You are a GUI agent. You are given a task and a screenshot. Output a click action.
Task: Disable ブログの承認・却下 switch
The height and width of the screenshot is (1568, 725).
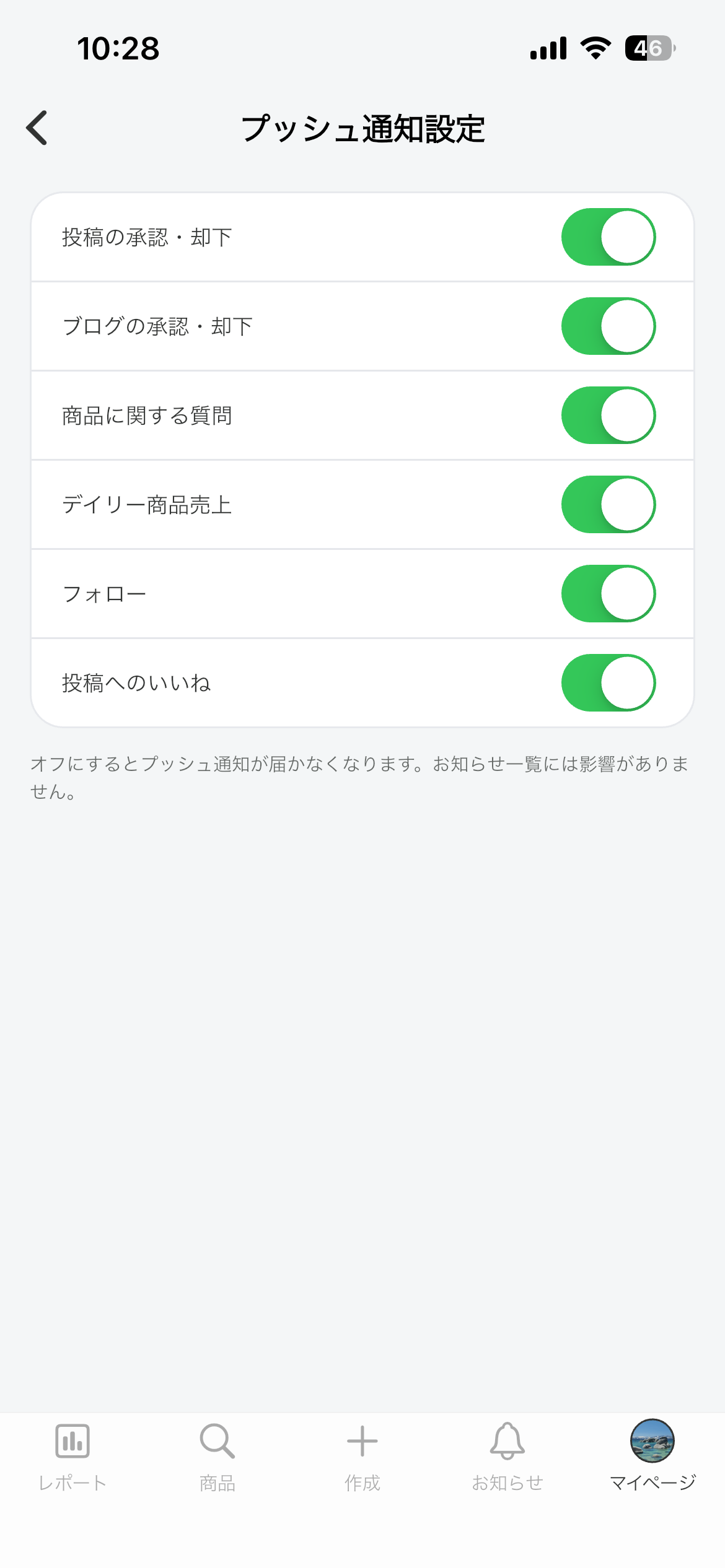tap(608, 326)
